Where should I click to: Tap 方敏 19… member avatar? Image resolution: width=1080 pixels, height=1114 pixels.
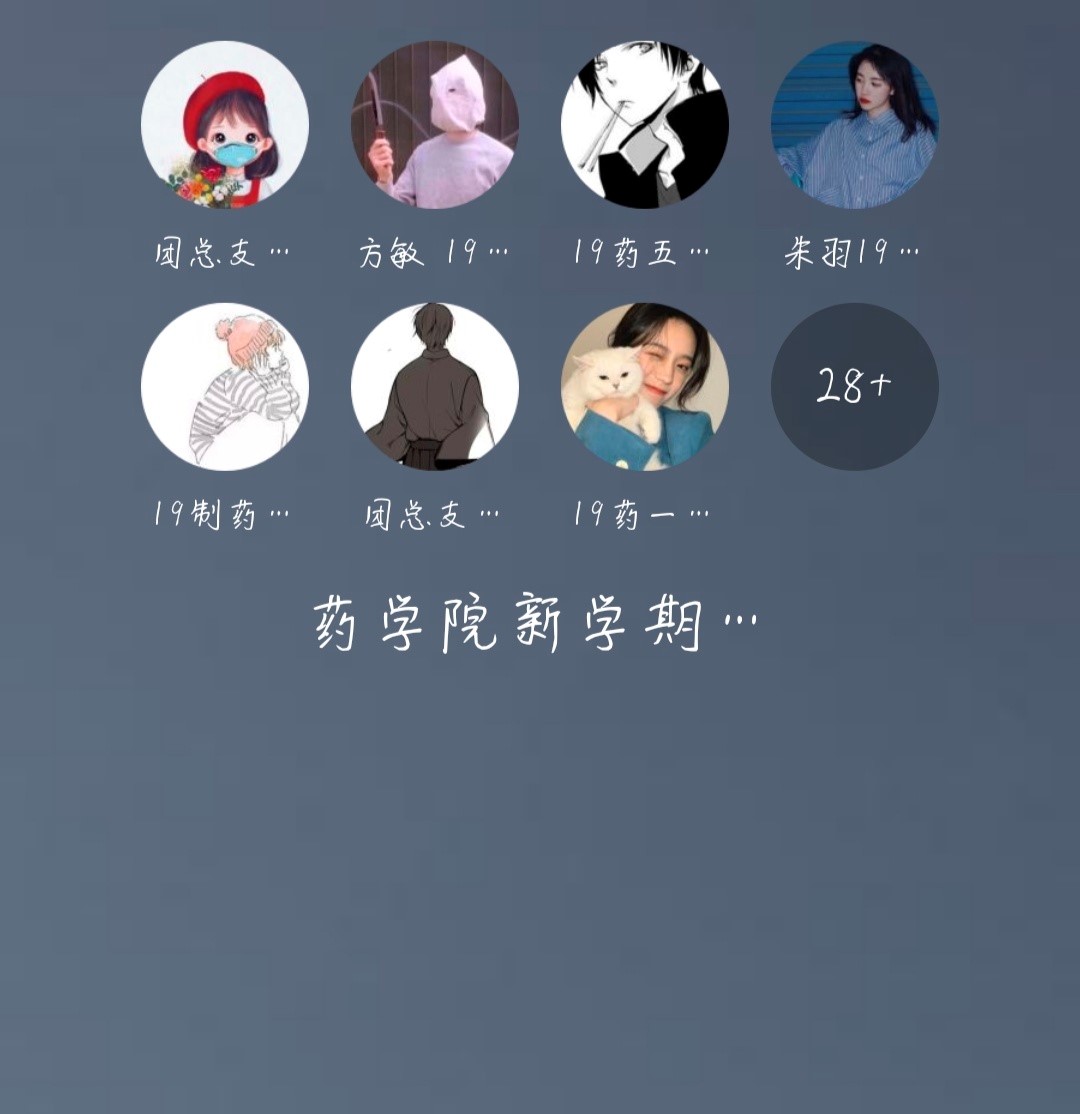(434, 125)
